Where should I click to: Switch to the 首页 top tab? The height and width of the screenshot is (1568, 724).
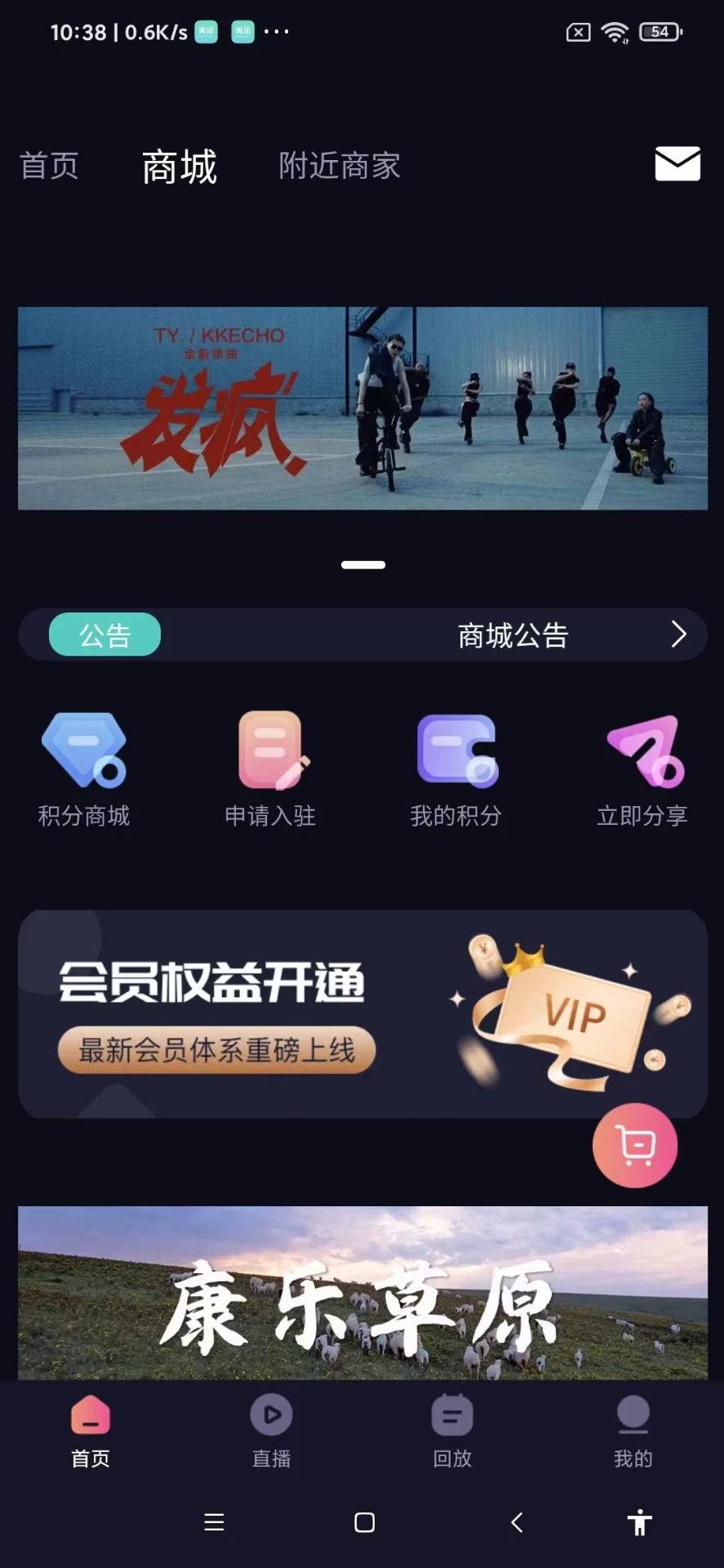coord(49,166)
